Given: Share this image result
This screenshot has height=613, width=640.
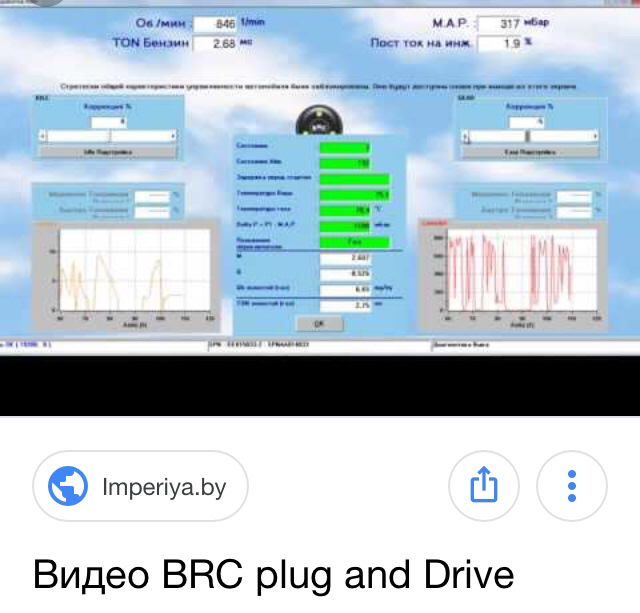Looking at the screenshot, I should (x=484, y=487).
